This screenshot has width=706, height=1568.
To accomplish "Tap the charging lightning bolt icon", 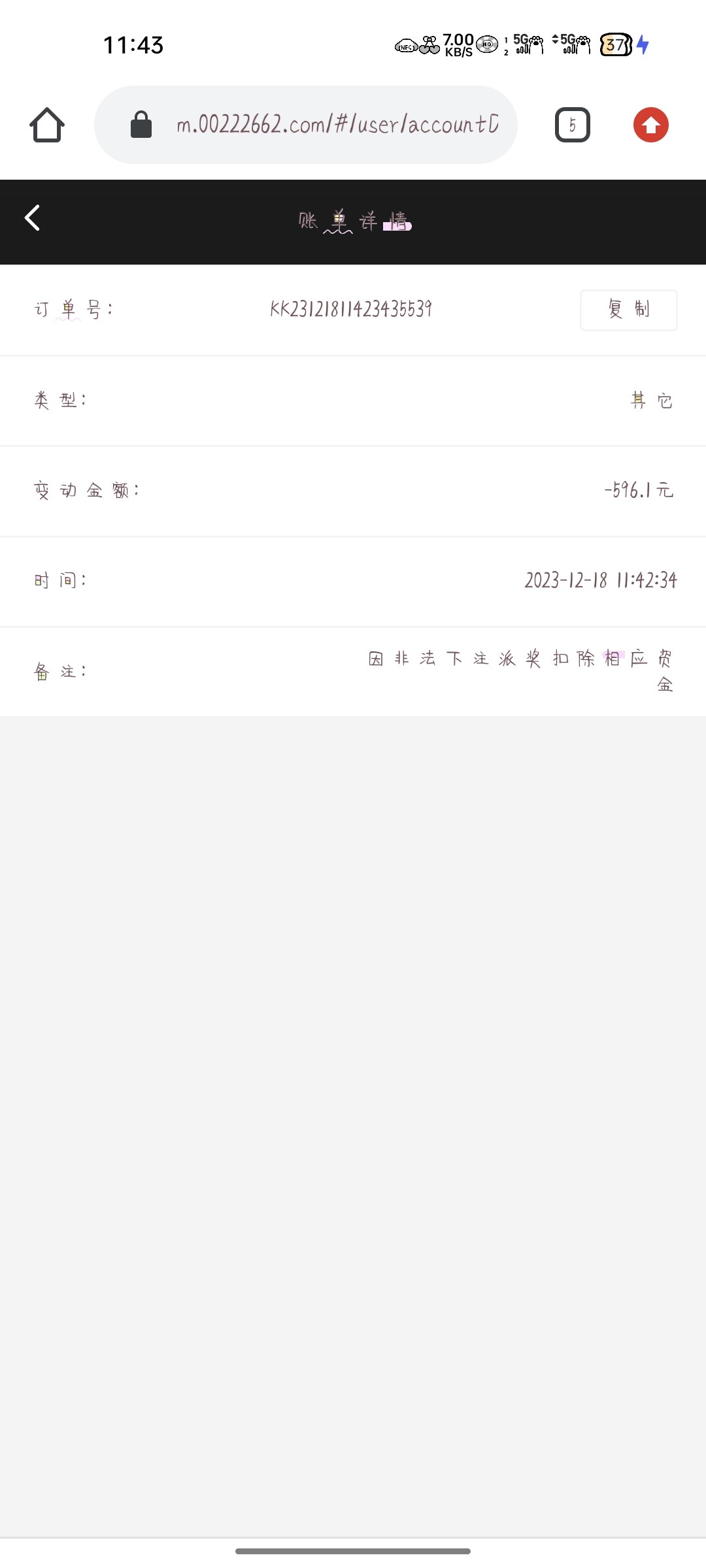I will coord(643,45).
